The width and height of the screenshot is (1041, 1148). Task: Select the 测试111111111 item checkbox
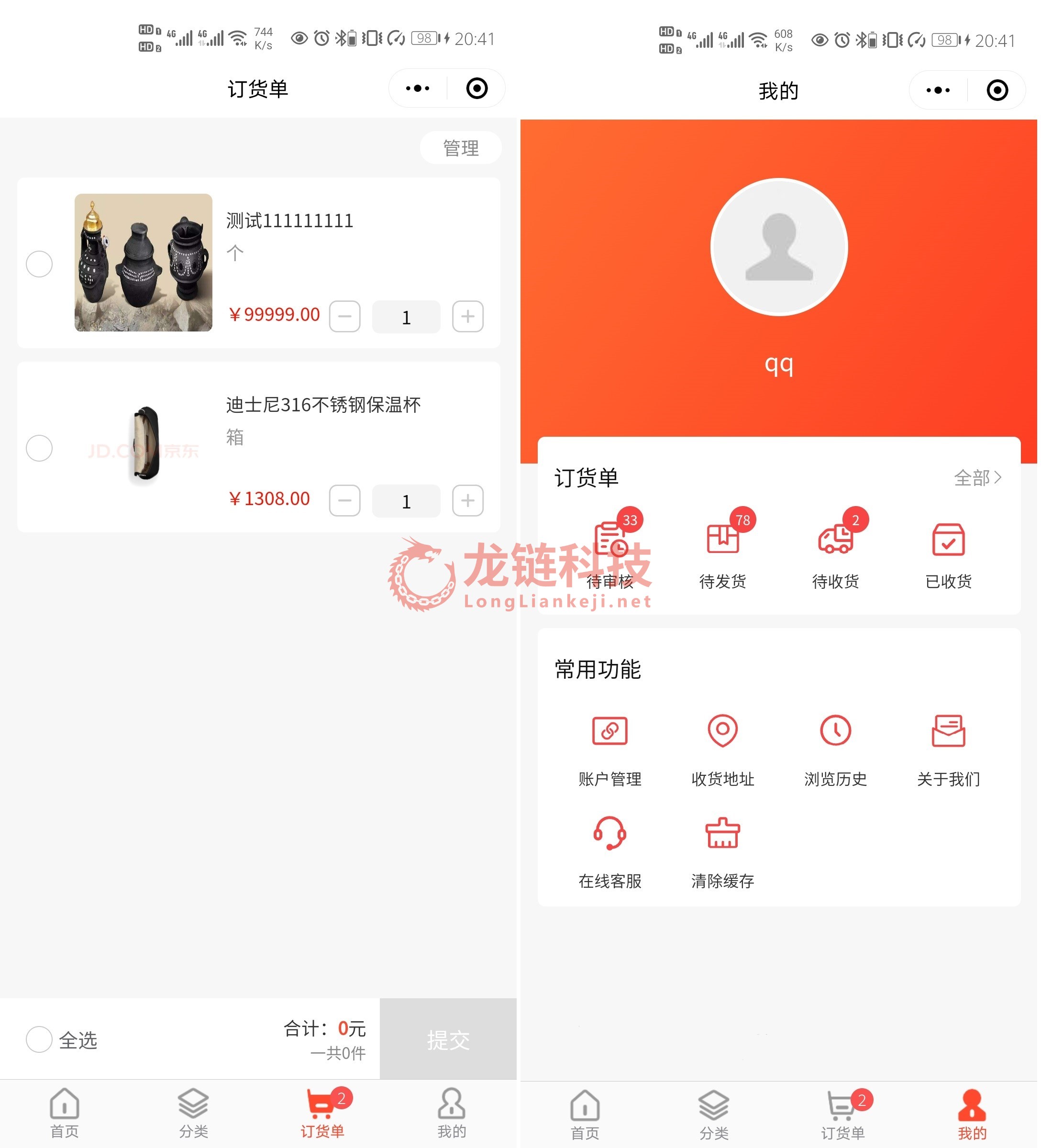(39, 264)
